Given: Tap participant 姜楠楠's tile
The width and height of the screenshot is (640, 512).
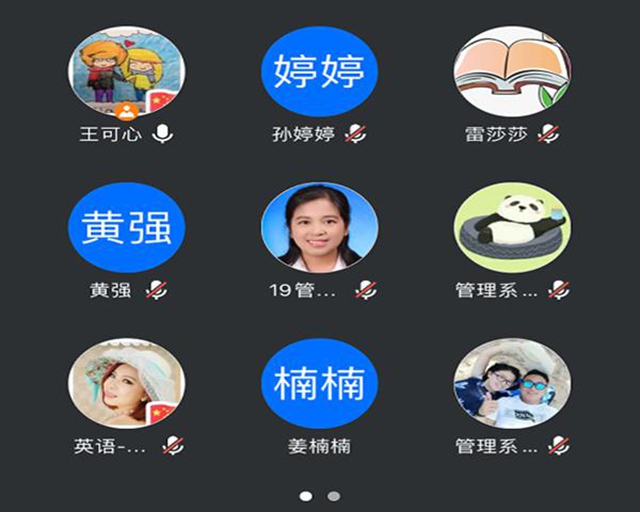Looking at the screenshot, I should (319, 384).
